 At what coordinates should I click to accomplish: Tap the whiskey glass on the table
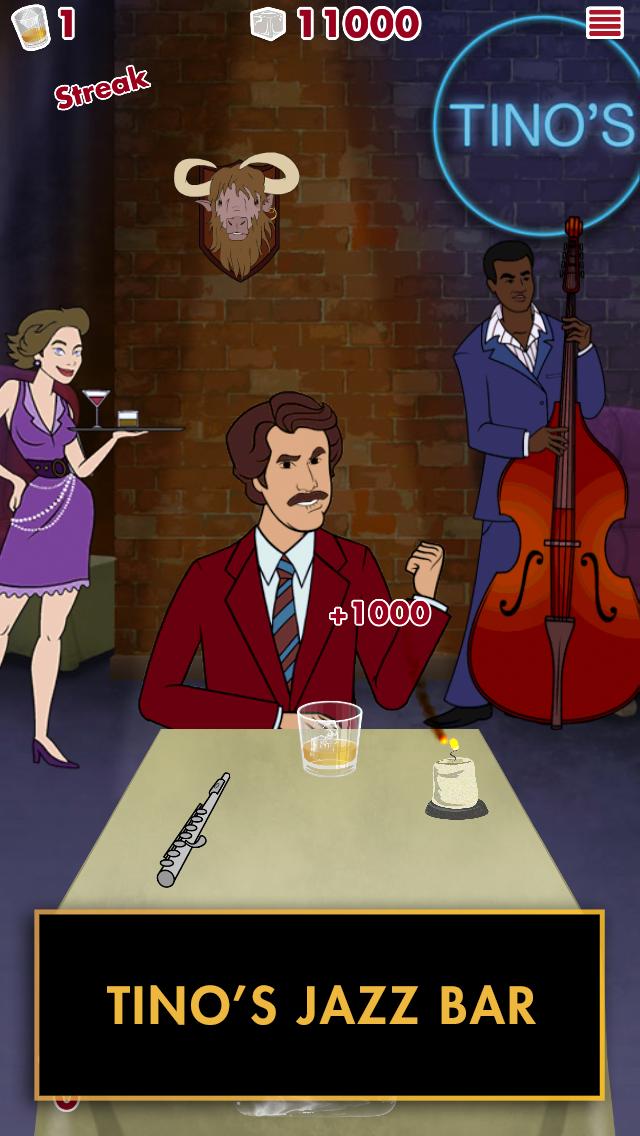pos(329,738)
